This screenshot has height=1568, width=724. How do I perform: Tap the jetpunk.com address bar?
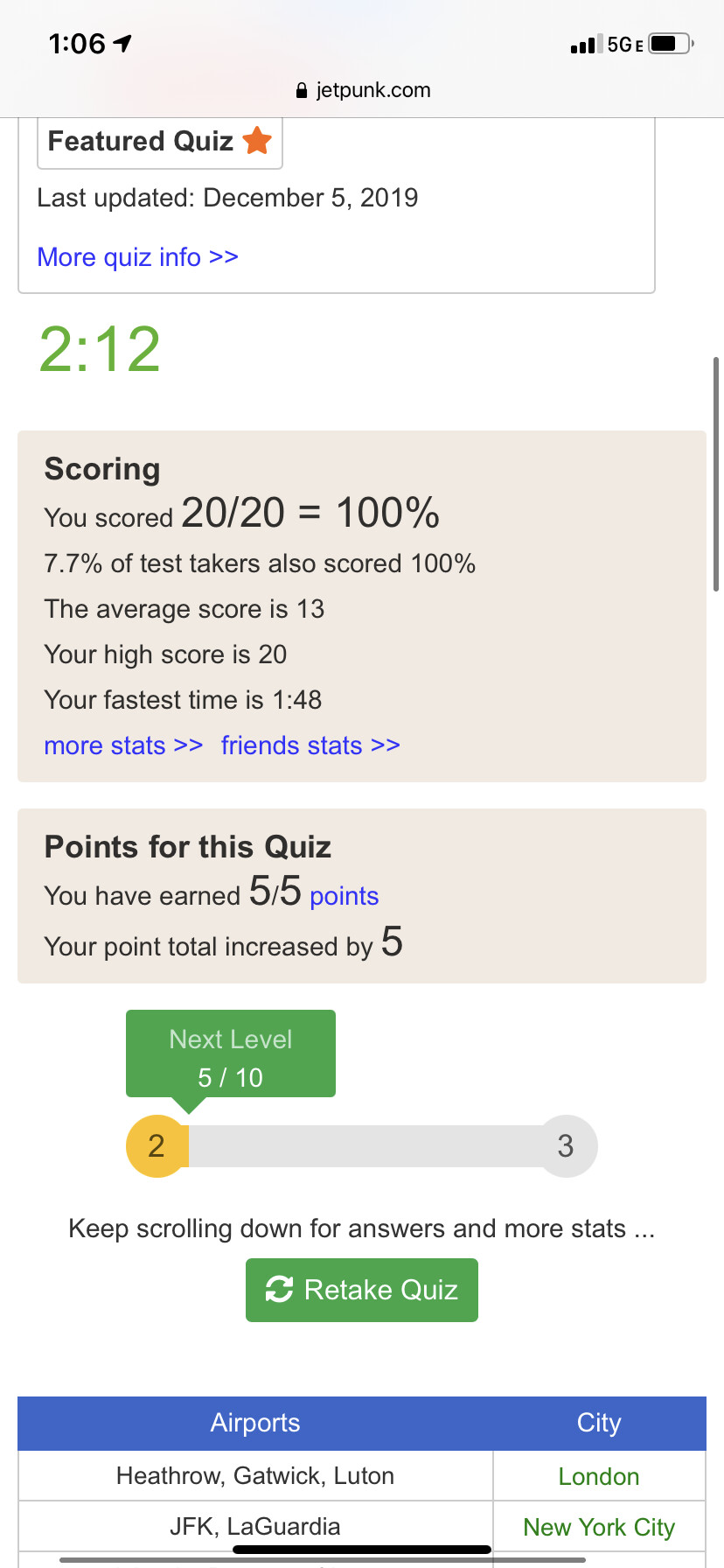pos(362,90)
